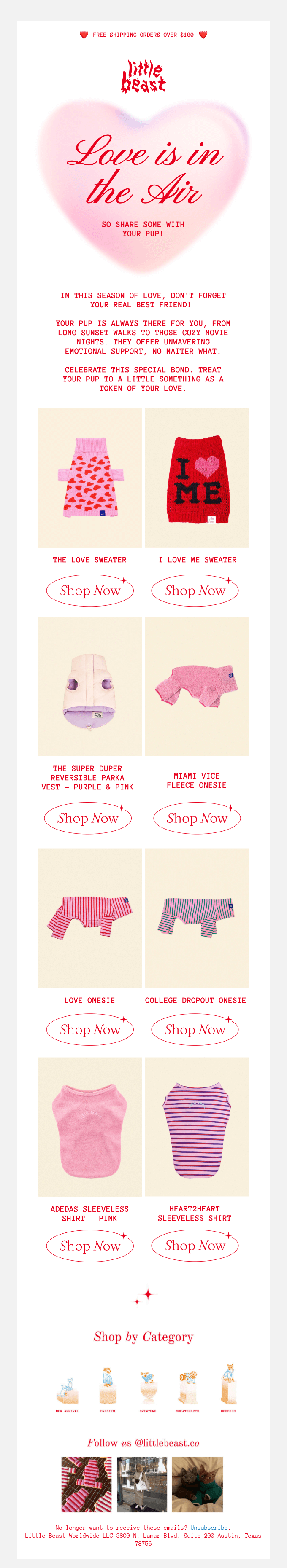Image resolution: width=287 pixels, height=1568 pixels.
Task: Open the I Love Me Sweater image
Action: coord(197,478)
